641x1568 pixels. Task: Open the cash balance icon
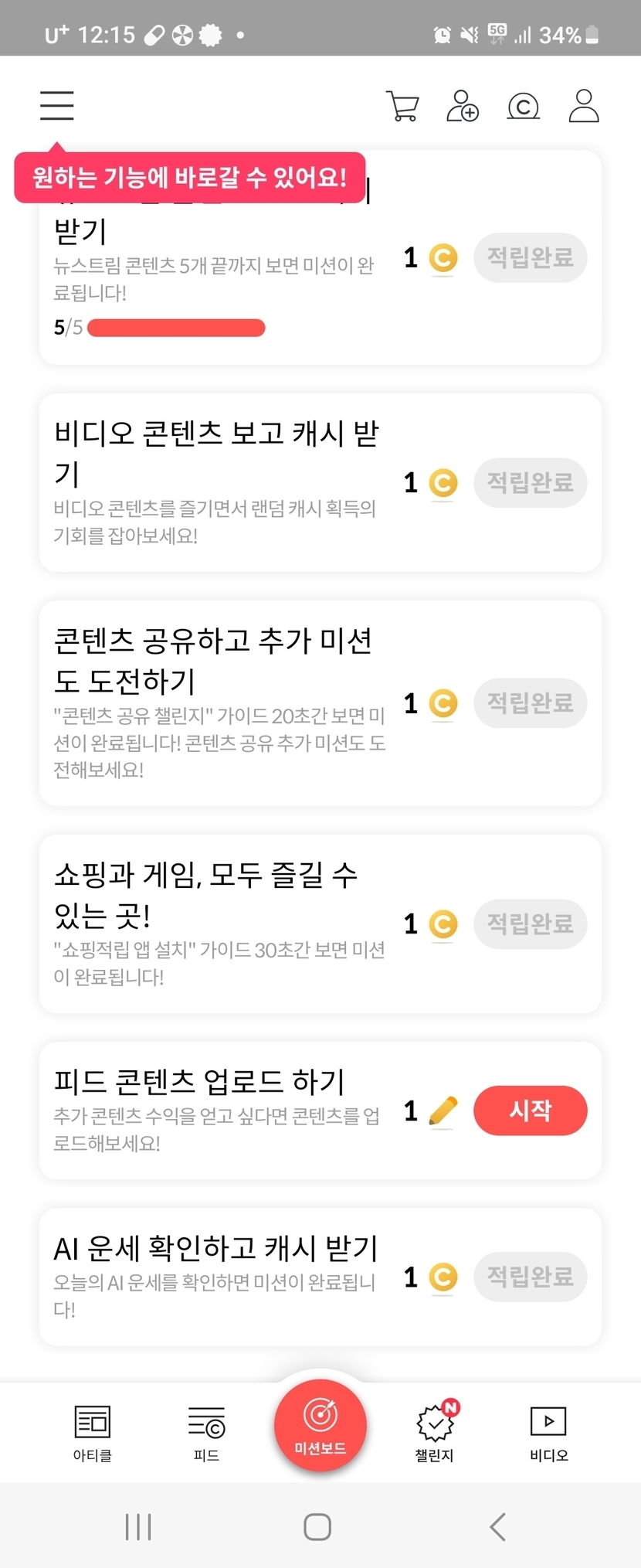523,106
